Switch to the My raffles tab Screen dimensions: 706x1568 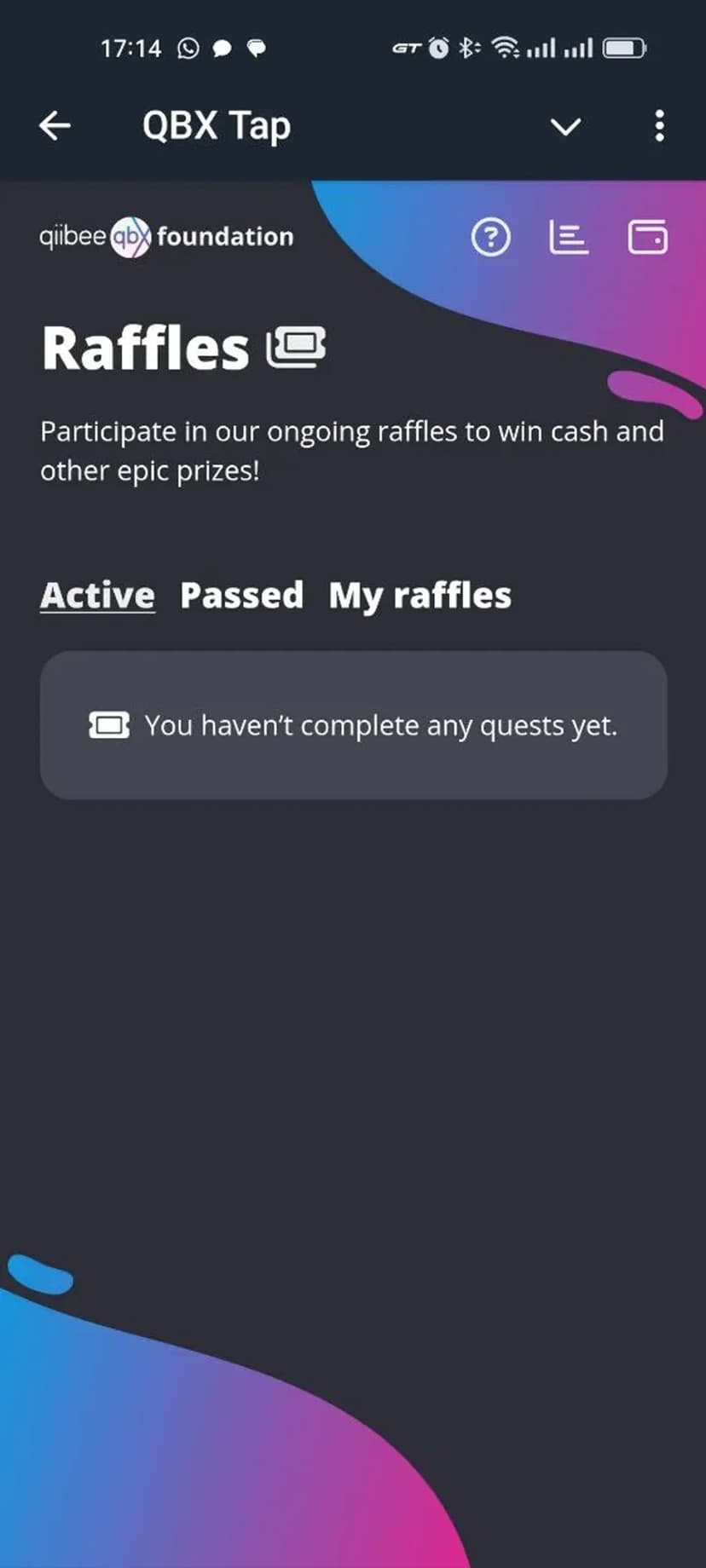click(x=420, y=595)
